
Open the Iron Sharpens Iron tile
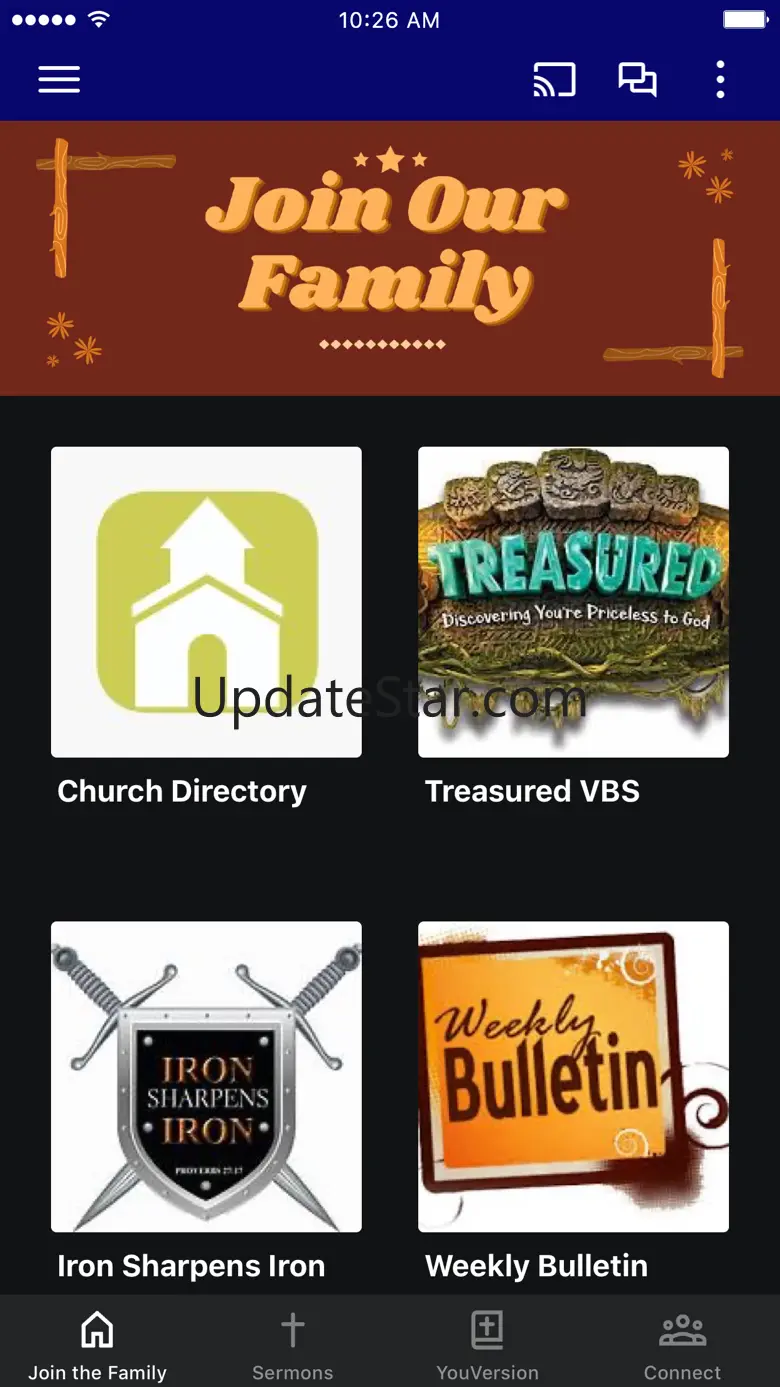coord(206,1076)
